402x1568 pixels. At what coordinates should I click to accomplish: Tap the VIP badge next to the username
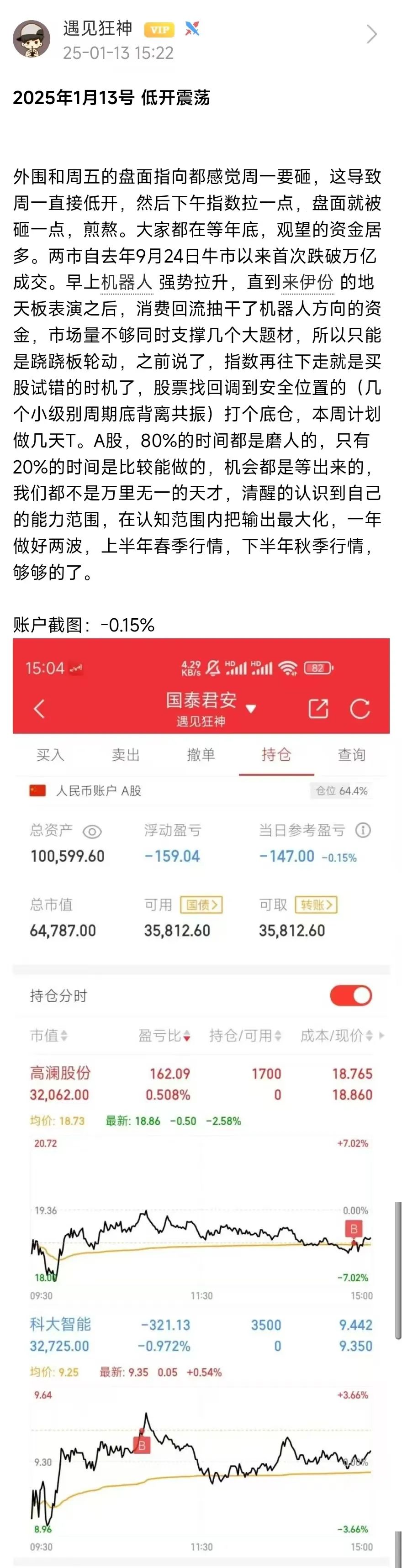click(x=159, y=29)
